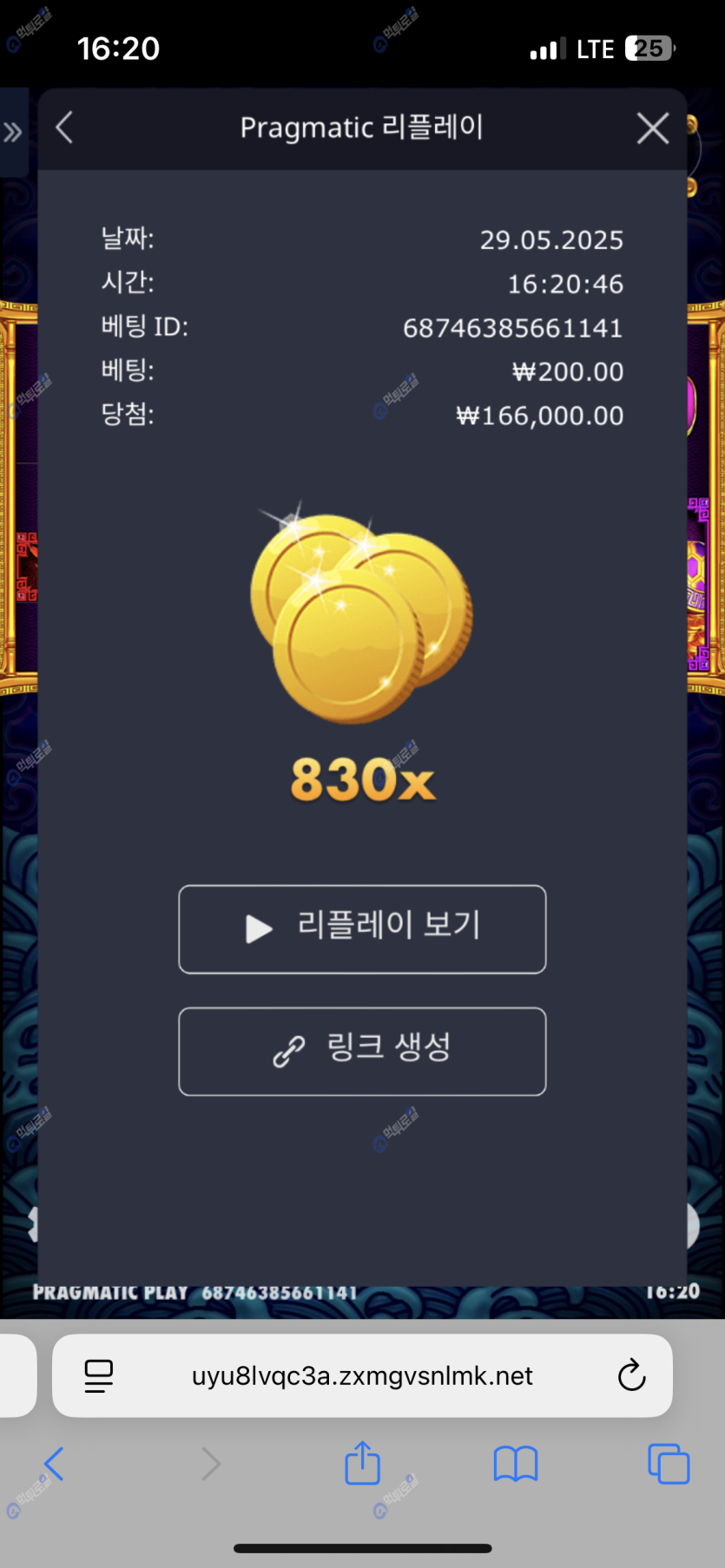Expand the side panel double-arrow
This screenshot has width=725, height=1568.
[x=13, y=133]
